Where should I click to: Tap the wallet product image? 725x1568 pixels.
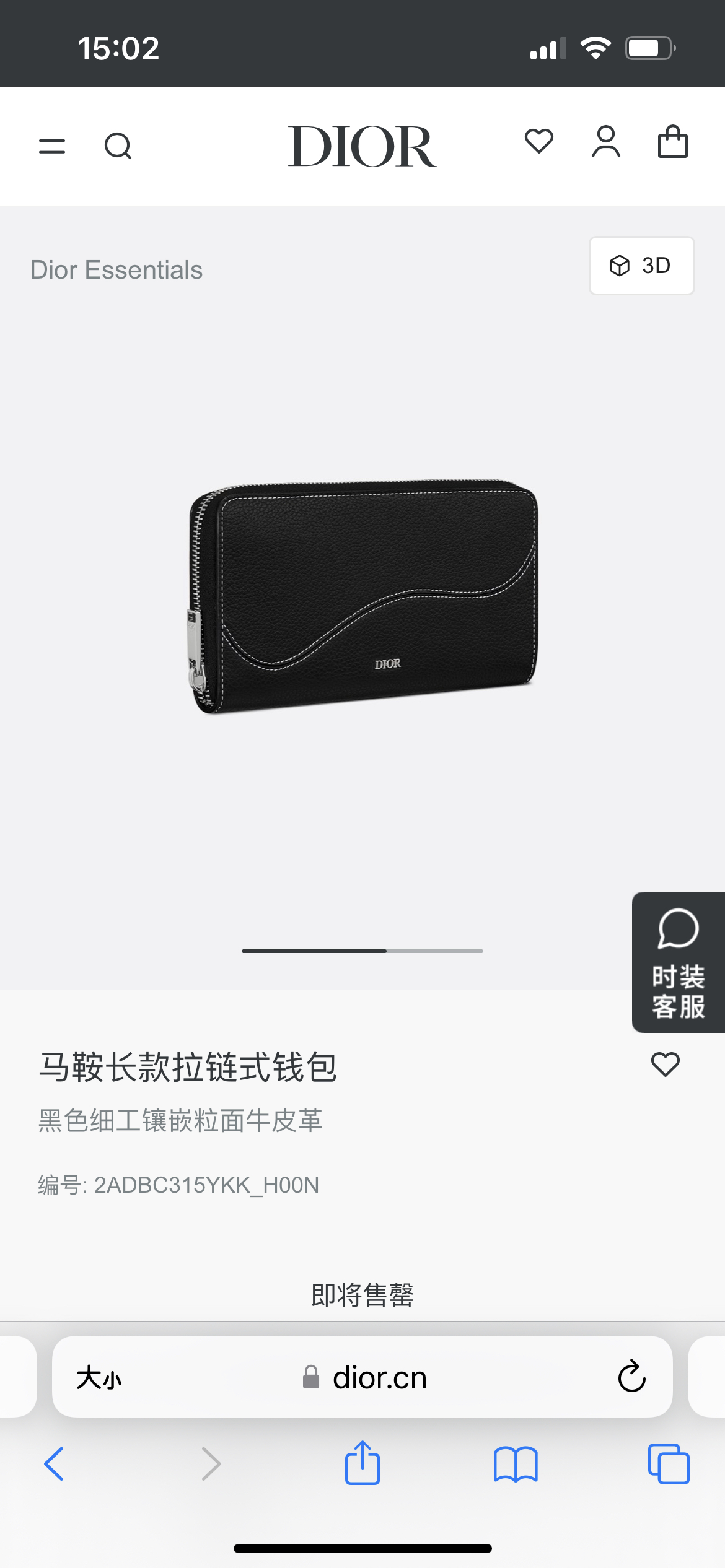point(363,597)
